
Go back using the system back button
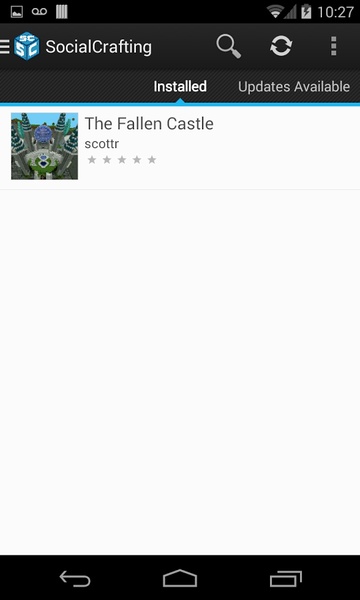(75, 578)
